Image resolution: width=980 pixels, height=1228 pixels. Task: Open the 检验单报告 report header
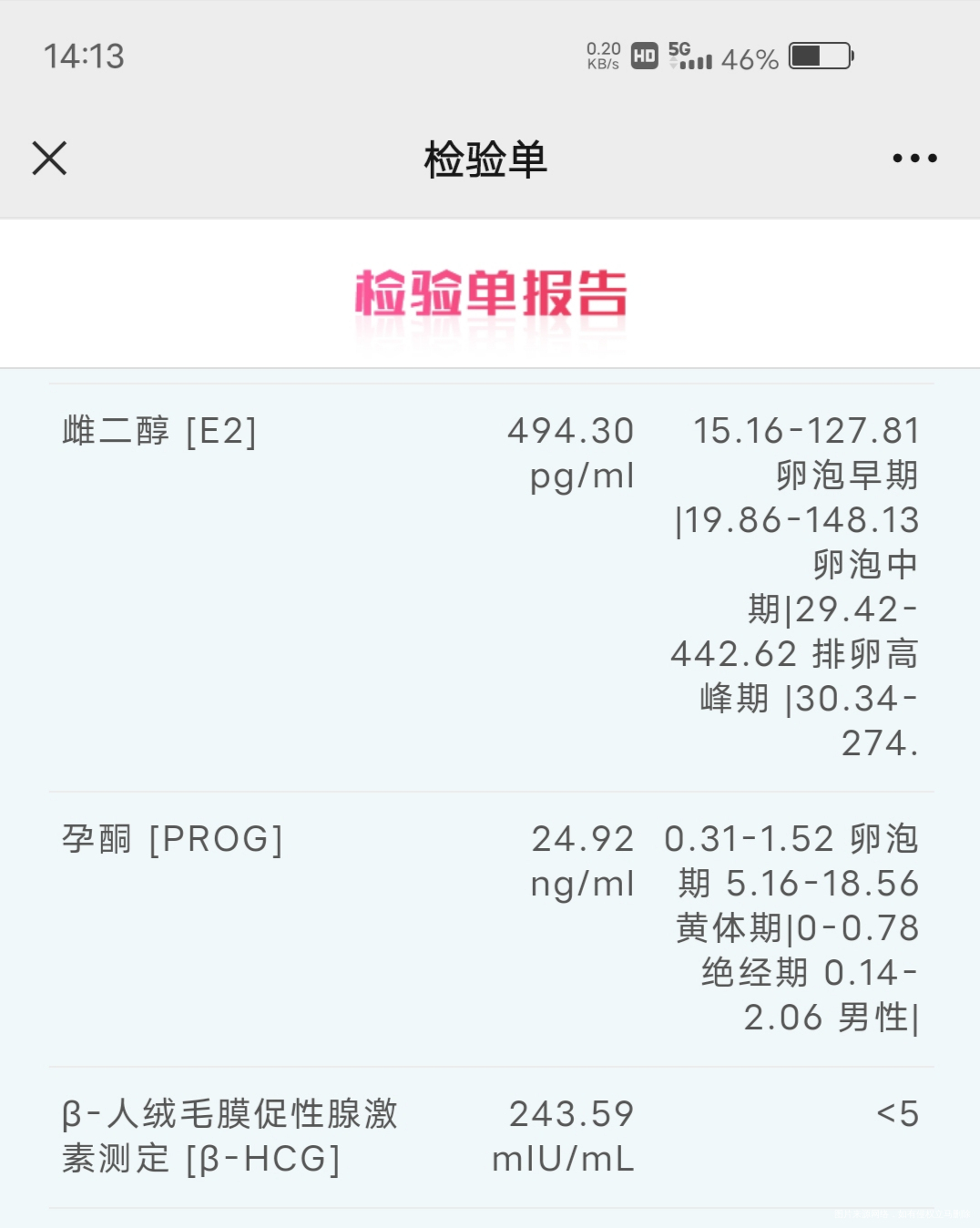coord(490,293)
